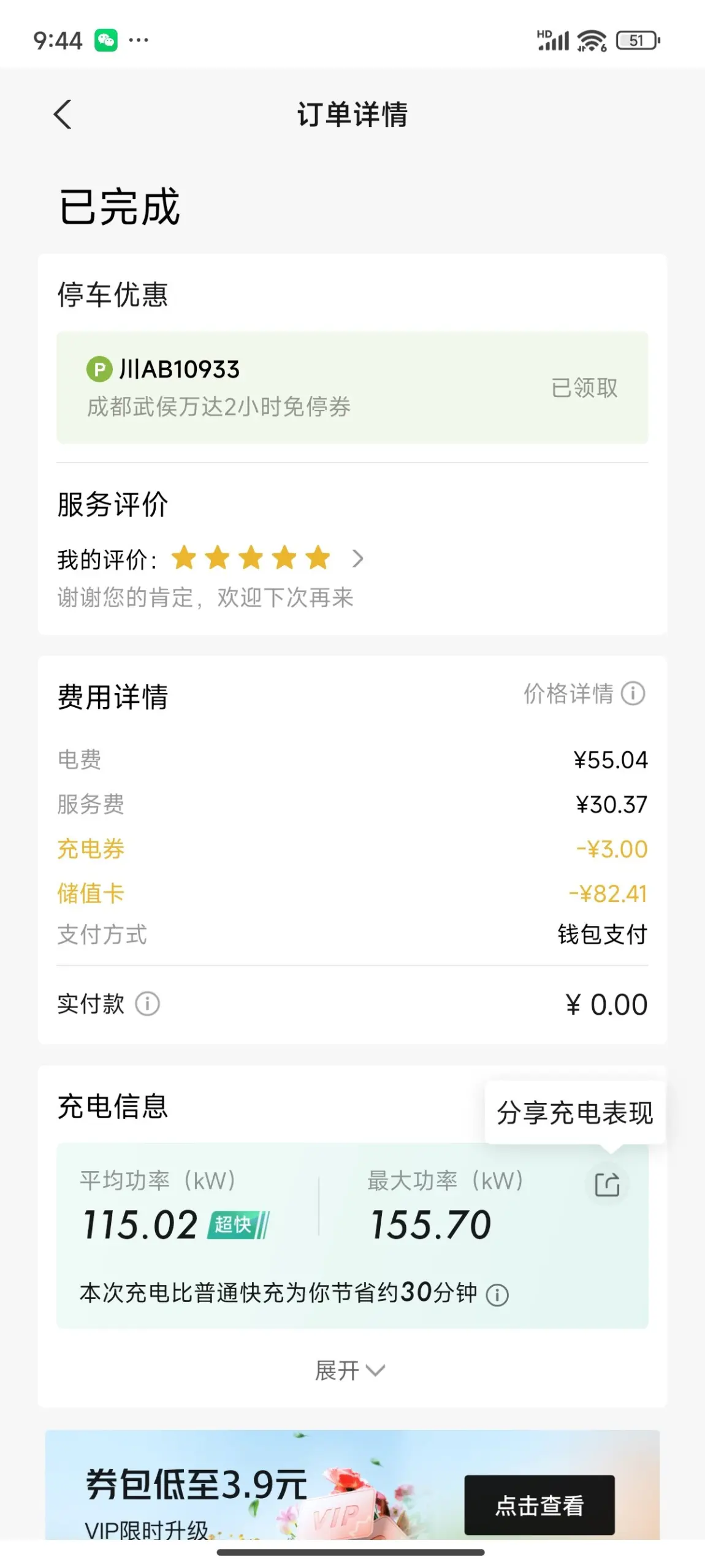Go back from the 订单详情 page
The image size is (705, 1568).
point(63,115)
